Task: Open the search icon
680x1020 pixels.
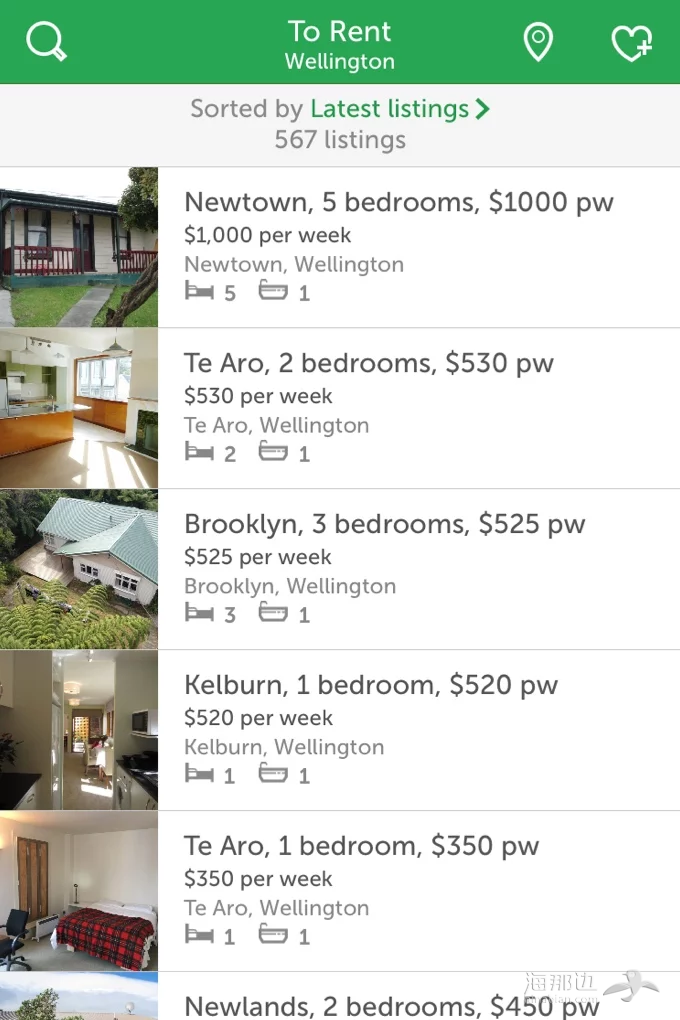Action: 45,43
